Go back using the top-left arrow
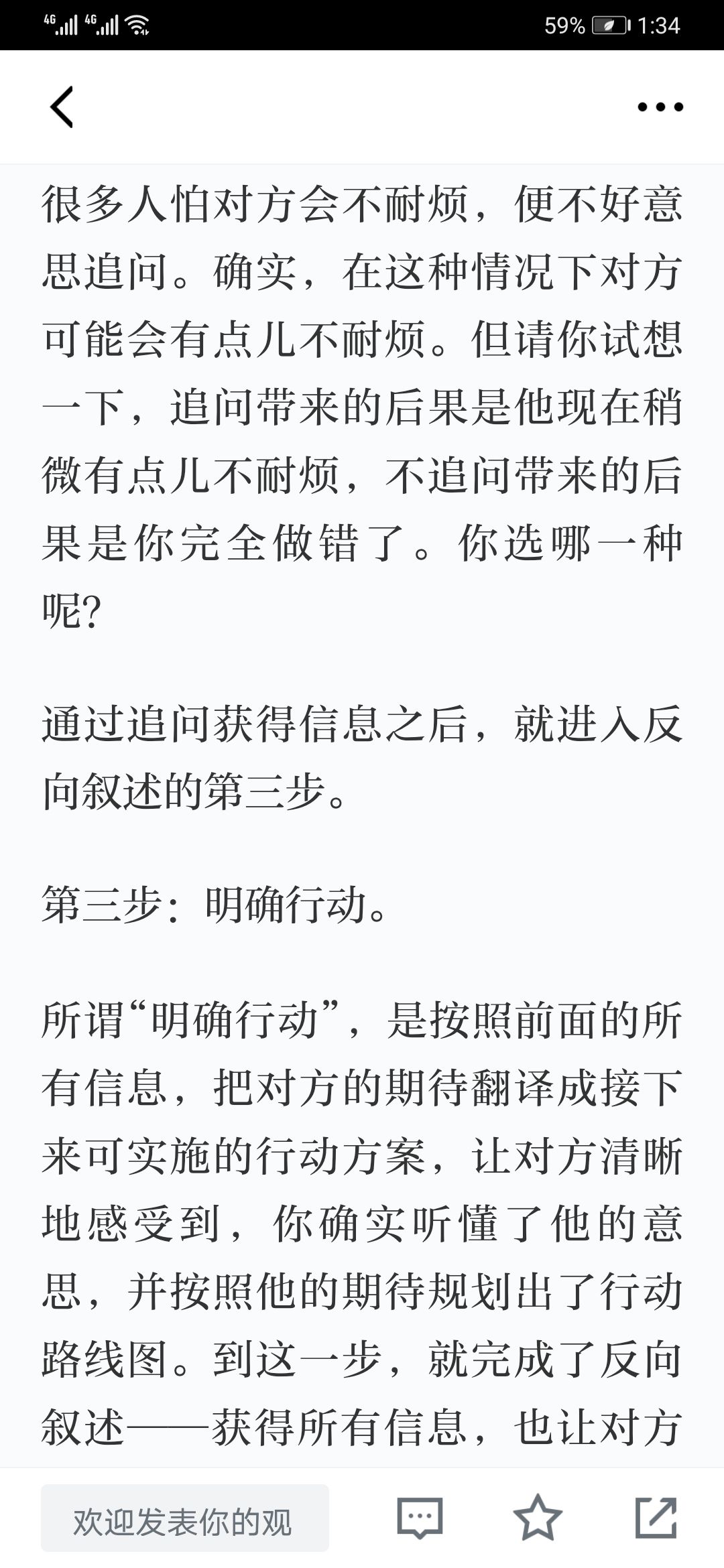 (62, 107)
